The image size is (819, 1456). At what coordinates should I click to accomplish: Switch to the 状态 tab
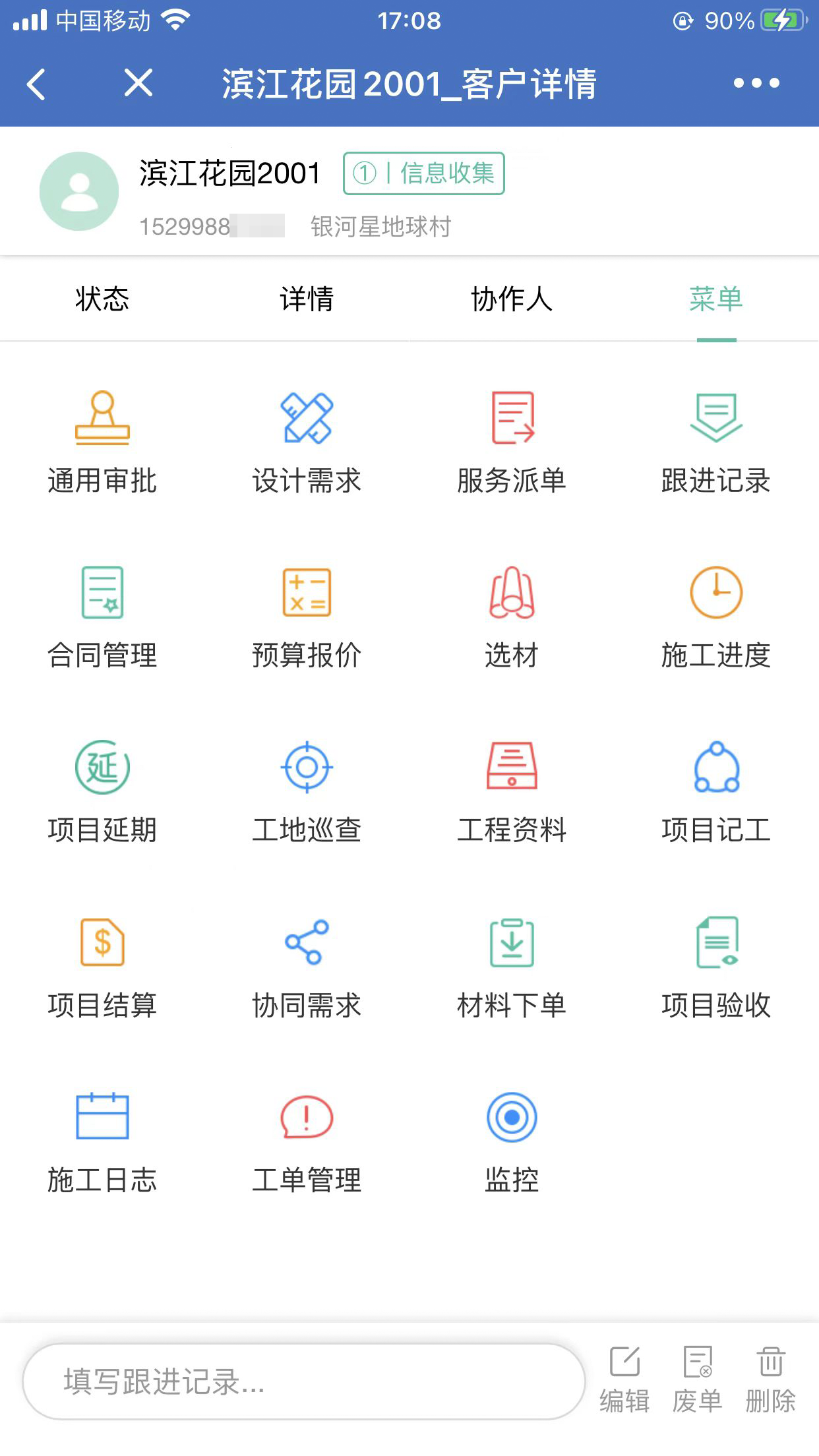click(102, 299)
